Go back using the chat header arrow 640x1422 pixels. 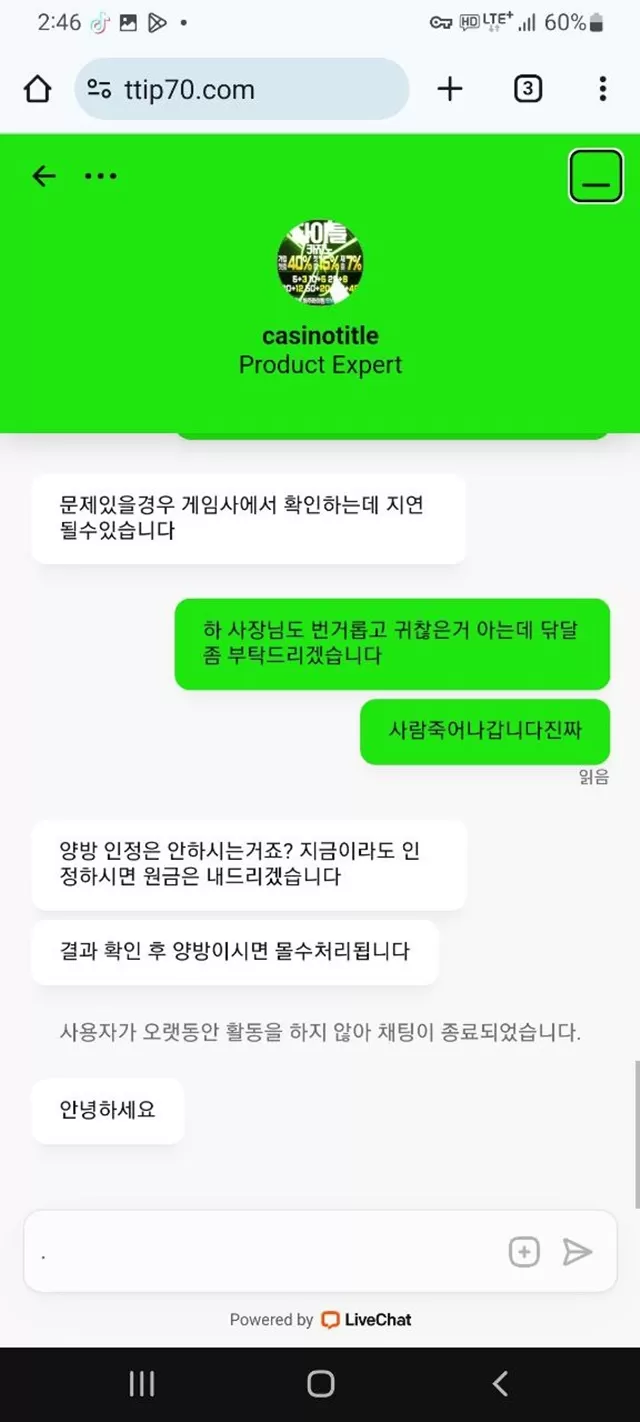pos(44,177)
